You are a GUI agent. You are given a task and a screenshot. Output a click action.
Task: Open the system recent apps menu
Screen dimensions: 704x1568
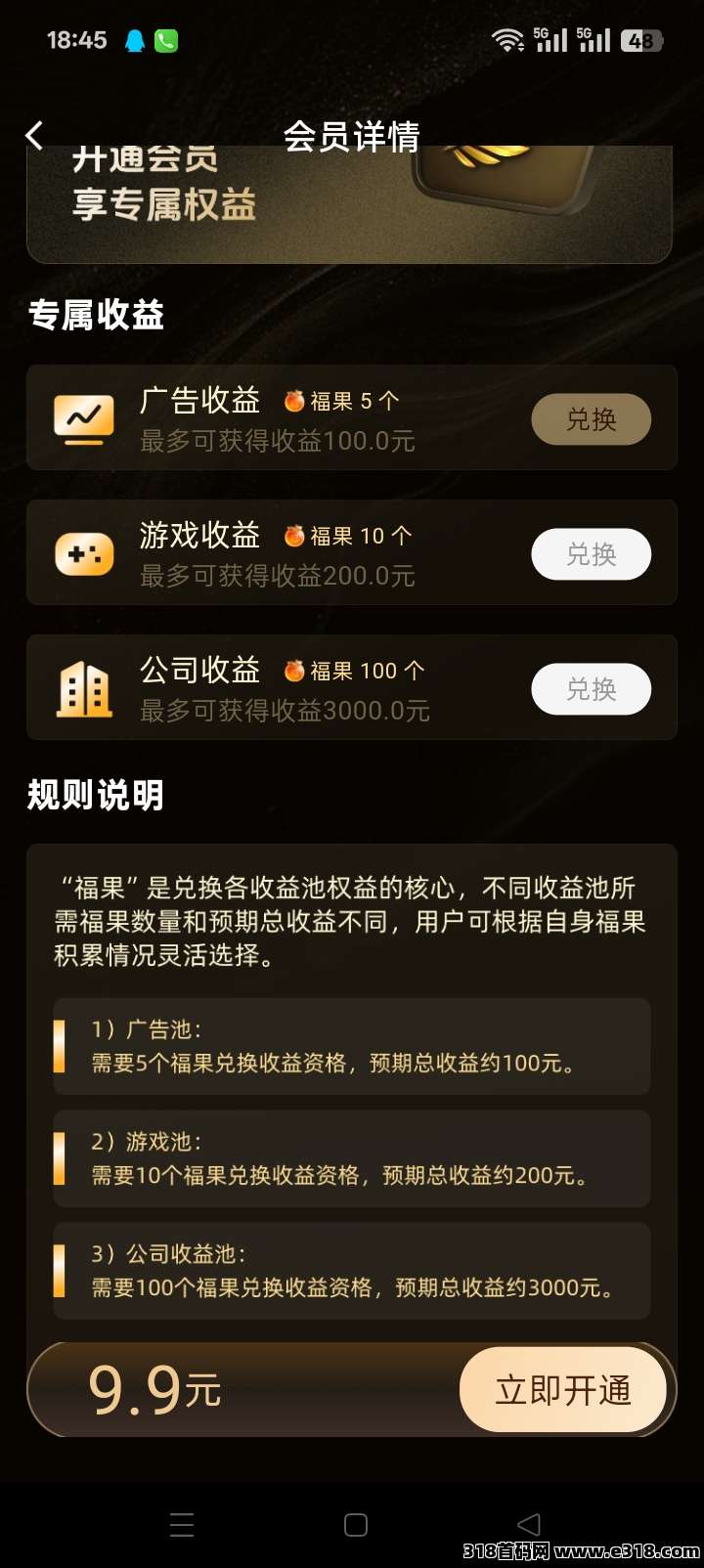(182, 1525)
